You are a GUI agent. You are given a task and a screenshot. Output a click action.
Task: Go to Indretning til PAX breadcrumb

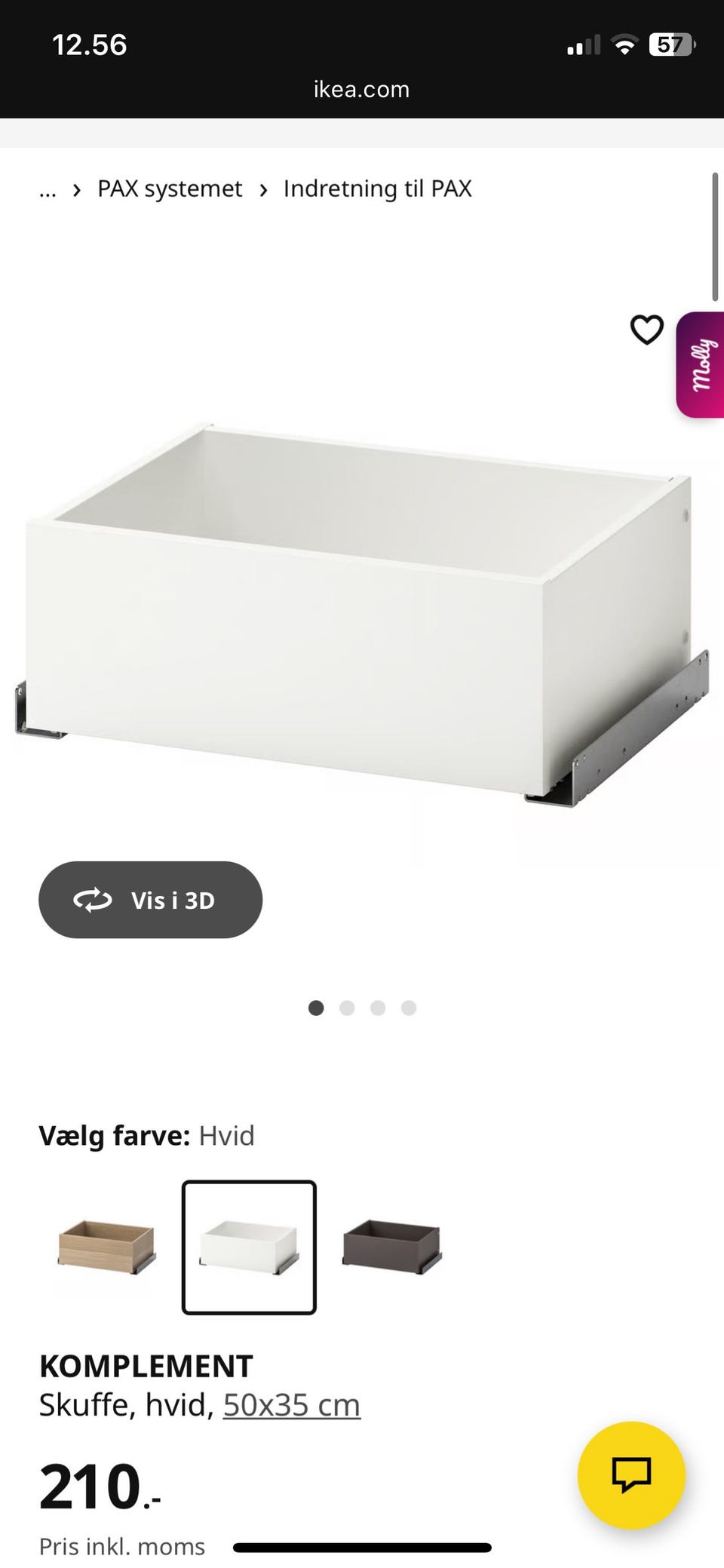377,189
